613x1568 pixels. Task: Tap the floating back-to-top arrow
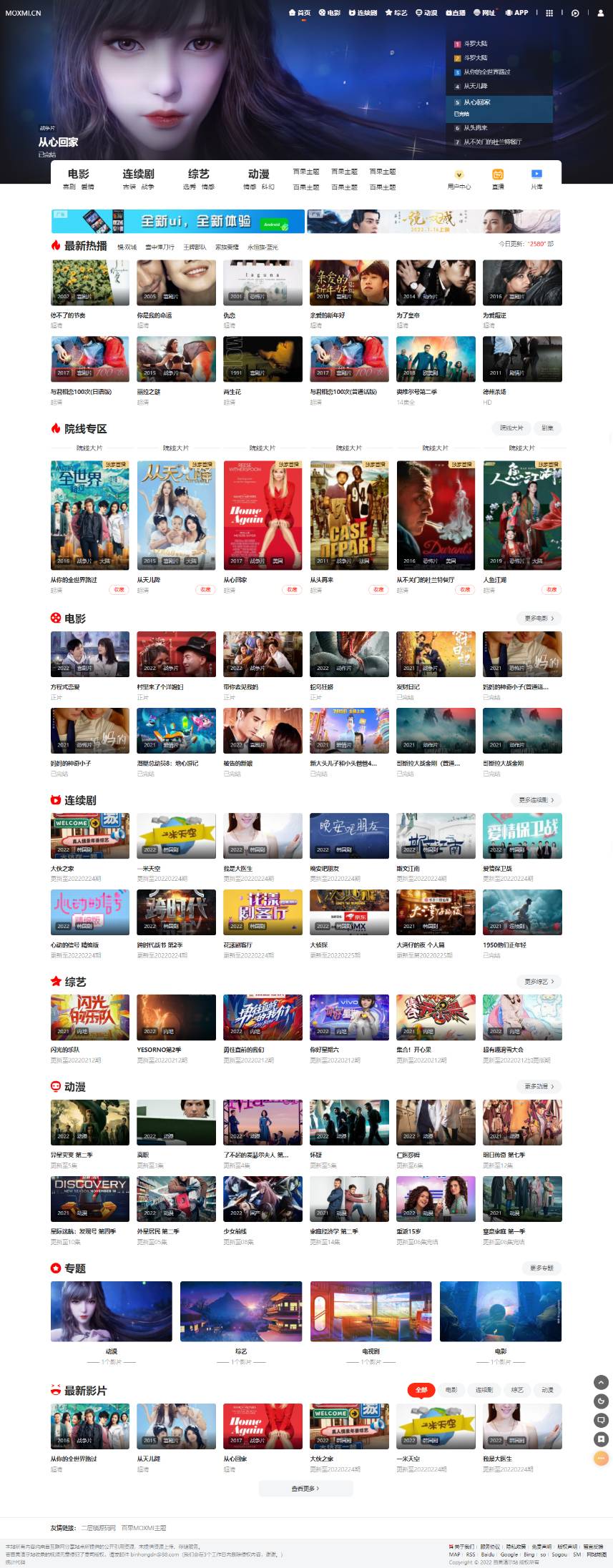pos(601,1382)
